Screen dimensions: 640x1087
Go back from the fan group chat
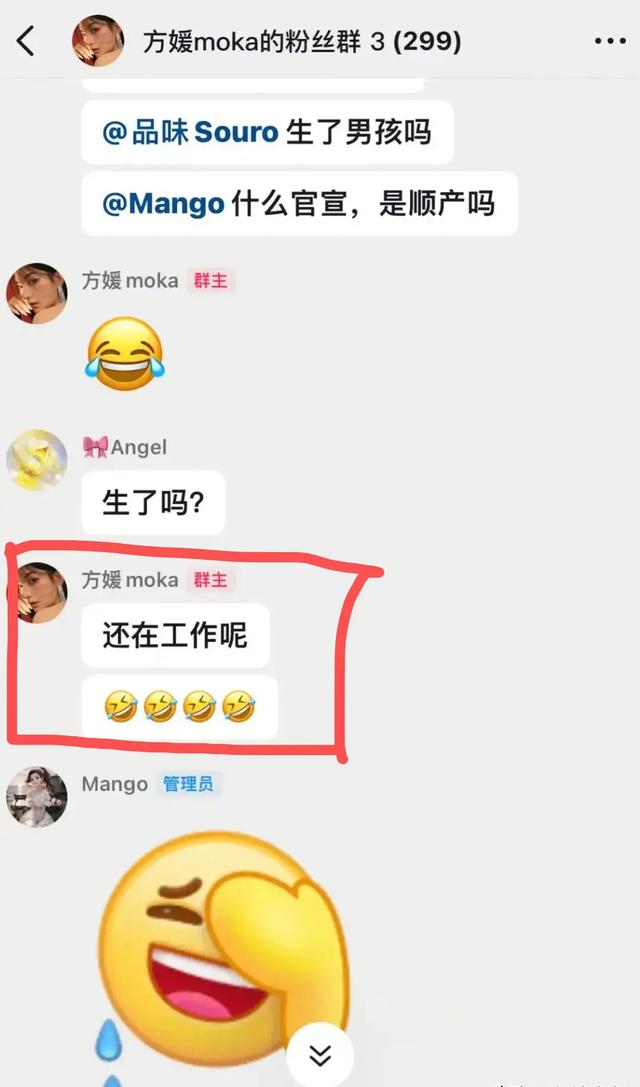pos(27,42)
